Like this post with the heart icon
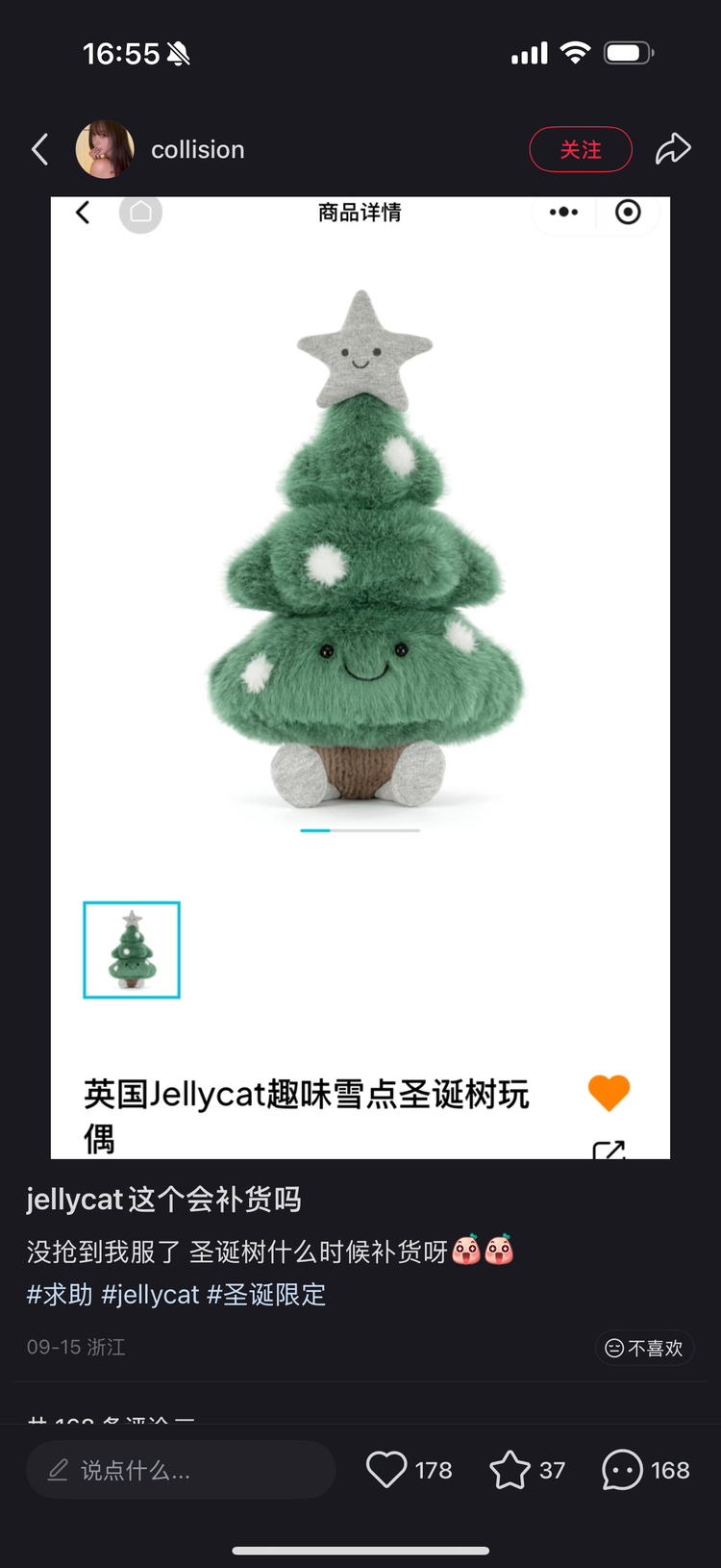 (386, 1470)
